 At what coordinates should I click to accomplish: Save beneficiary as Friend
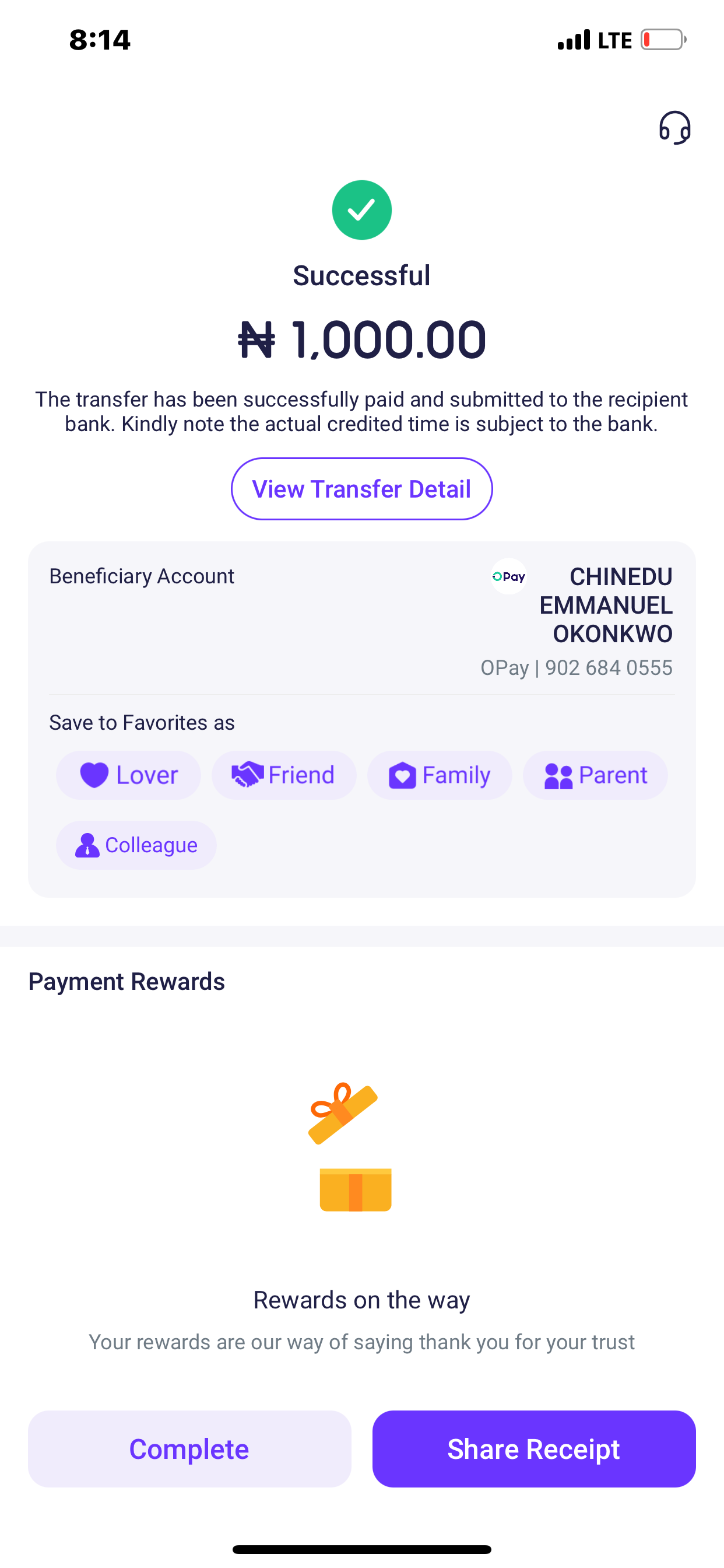283,775
